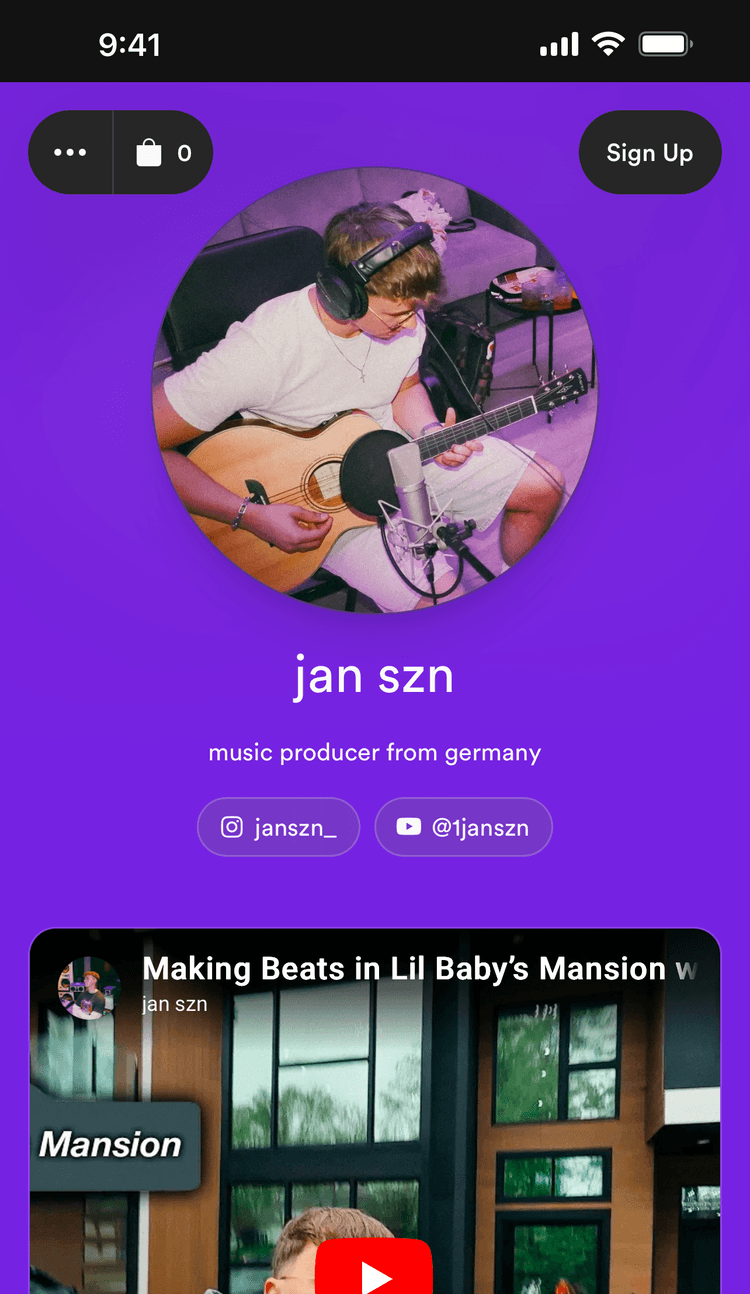Screen dimensions: 750x1294
Task: Tap the Mansion caption overlay on the video
Action: tap(113, 1144)
